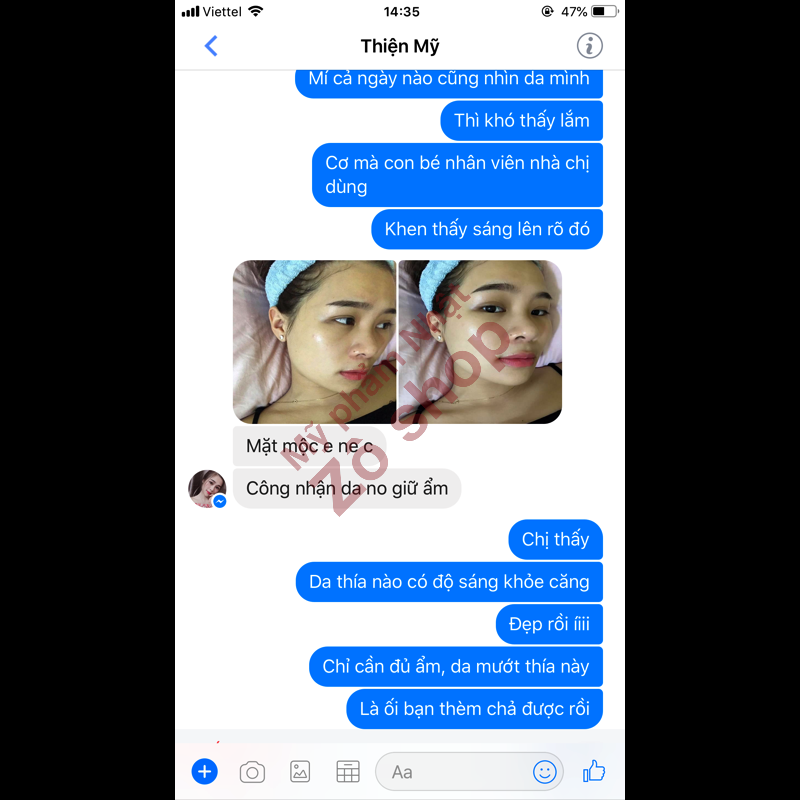
Task: Send a thumbs-up like
Action: [594, 770]
